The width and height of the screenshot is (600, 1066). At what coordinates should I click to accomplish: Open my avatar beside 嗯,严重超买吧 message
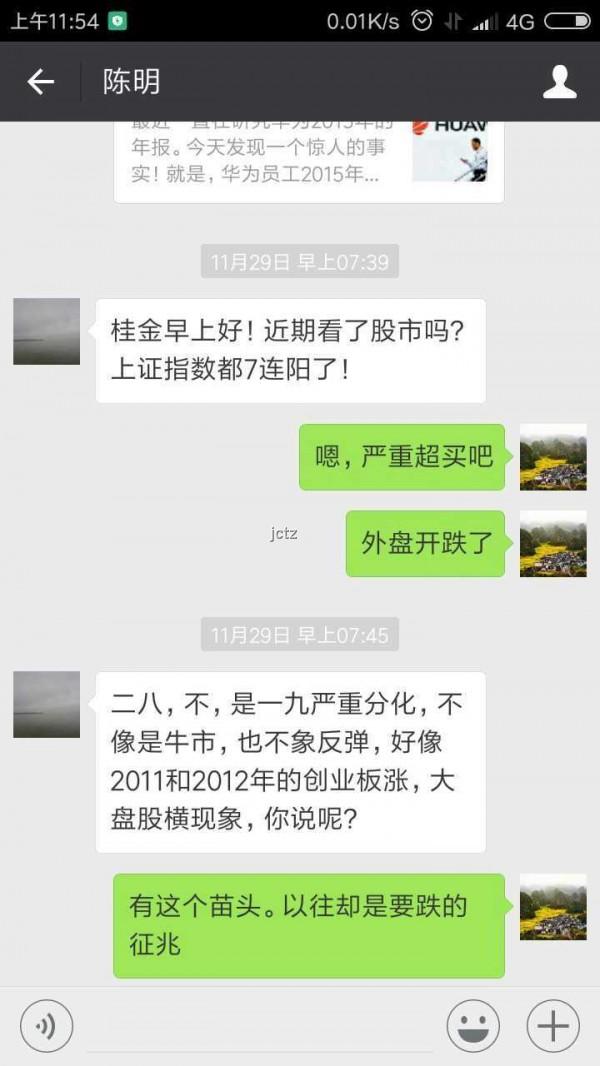tap(553, 457)
